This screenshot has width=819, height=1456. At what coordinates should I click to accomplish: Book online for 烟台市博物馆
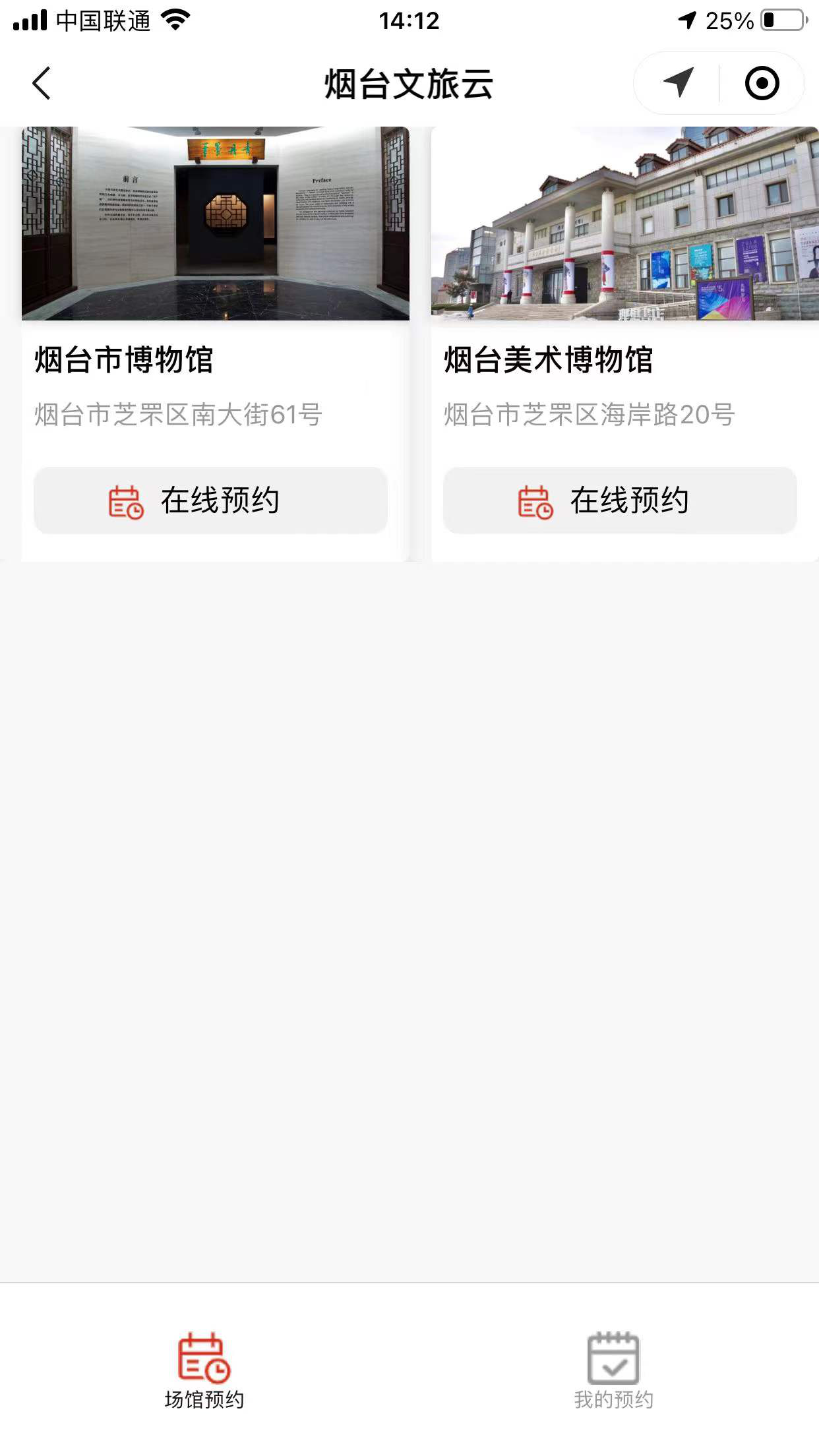coord(210,501)
